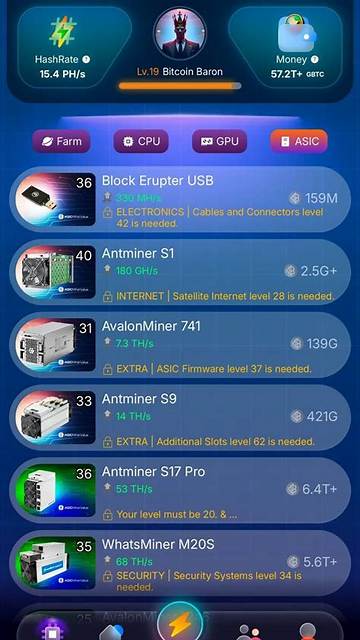Choose the ASIC tab

pos(299,142)
